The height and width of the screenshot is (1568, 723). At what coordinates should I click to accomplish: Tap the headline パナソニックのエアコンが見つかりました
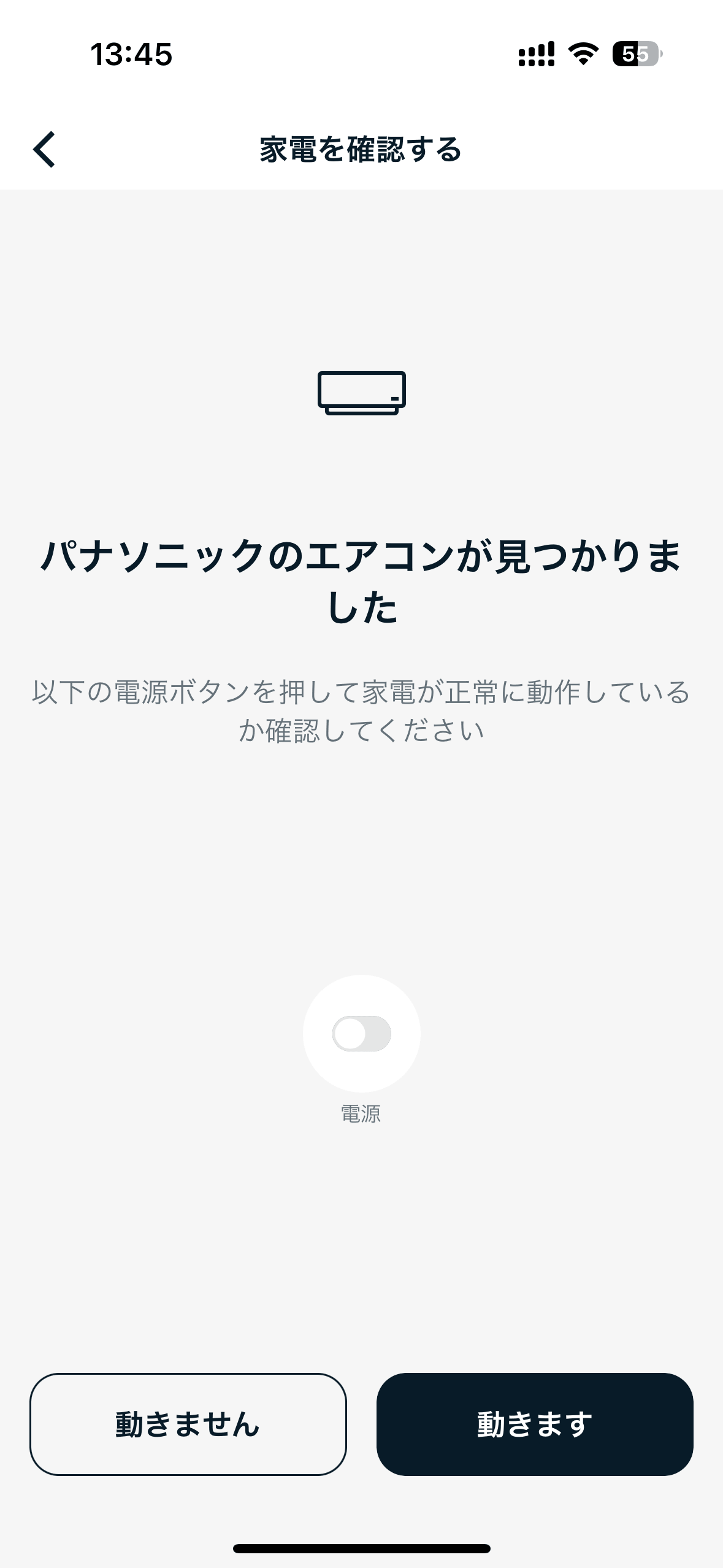point(361,580)
